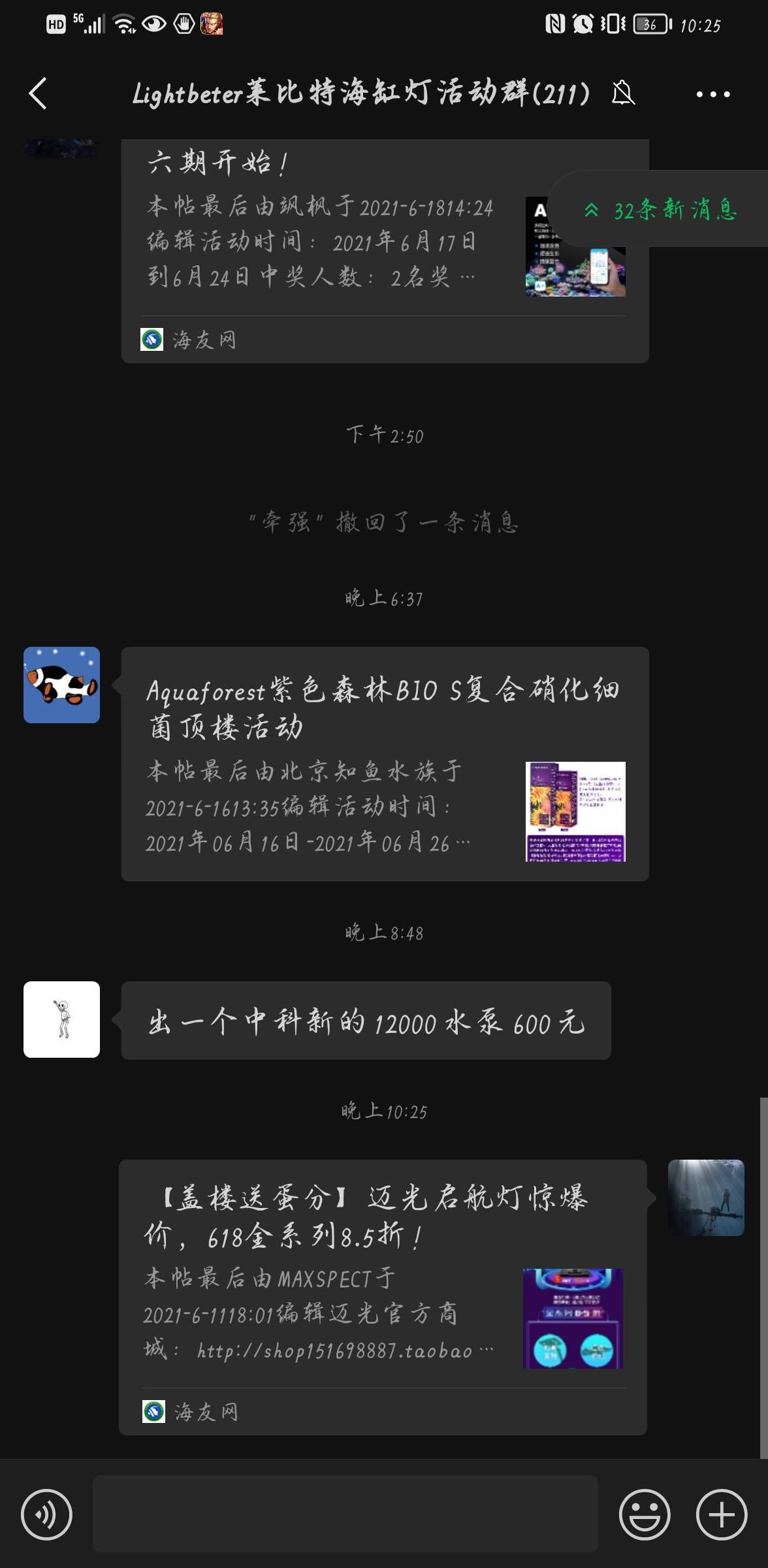Open my own avatar with the diver photo

coord(705,1198)
